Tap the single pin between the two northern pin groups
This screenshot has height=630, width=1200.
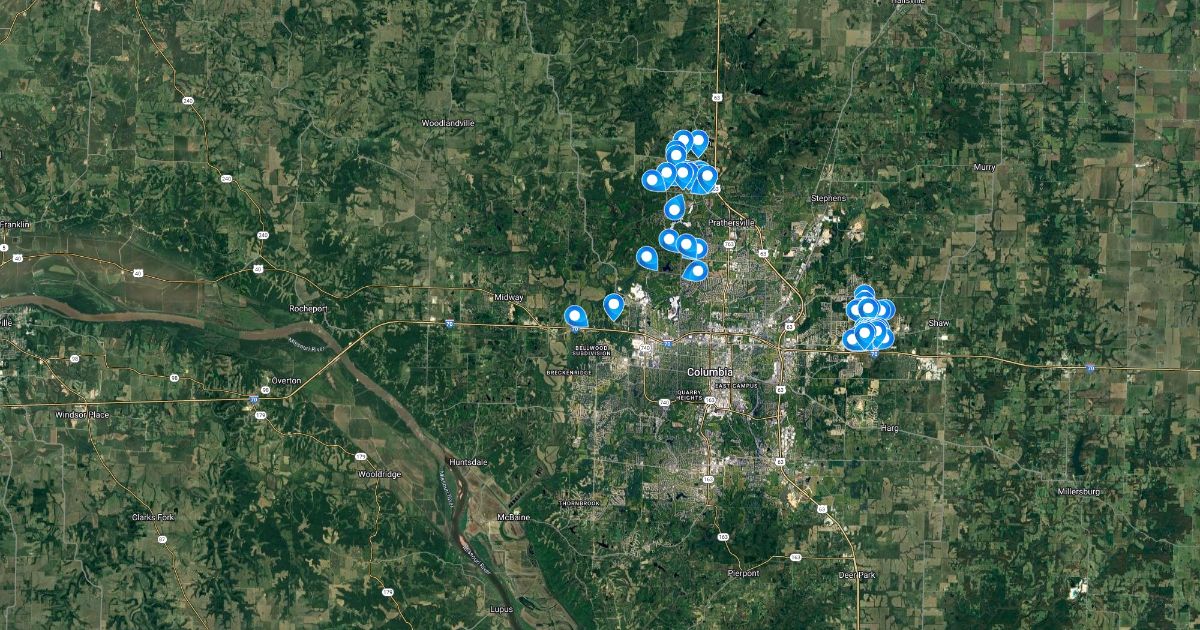(675, 207)
